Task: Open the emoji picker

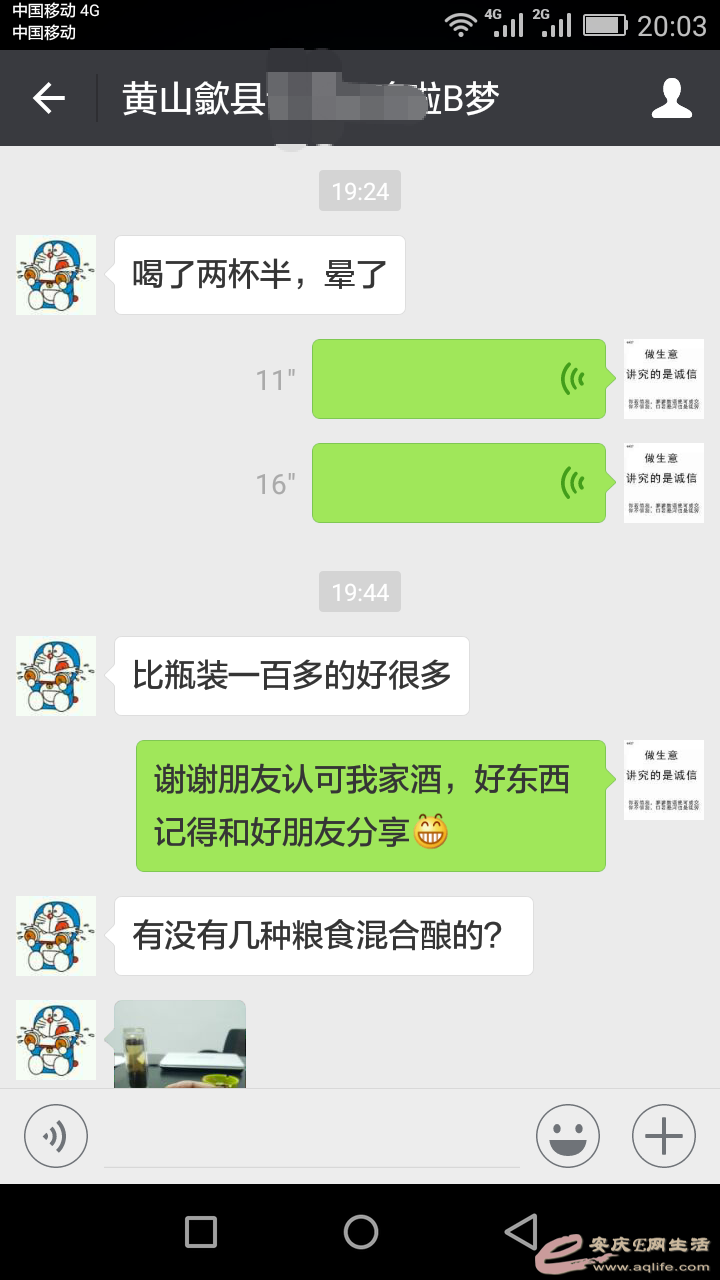Action: pos(567,1136)
